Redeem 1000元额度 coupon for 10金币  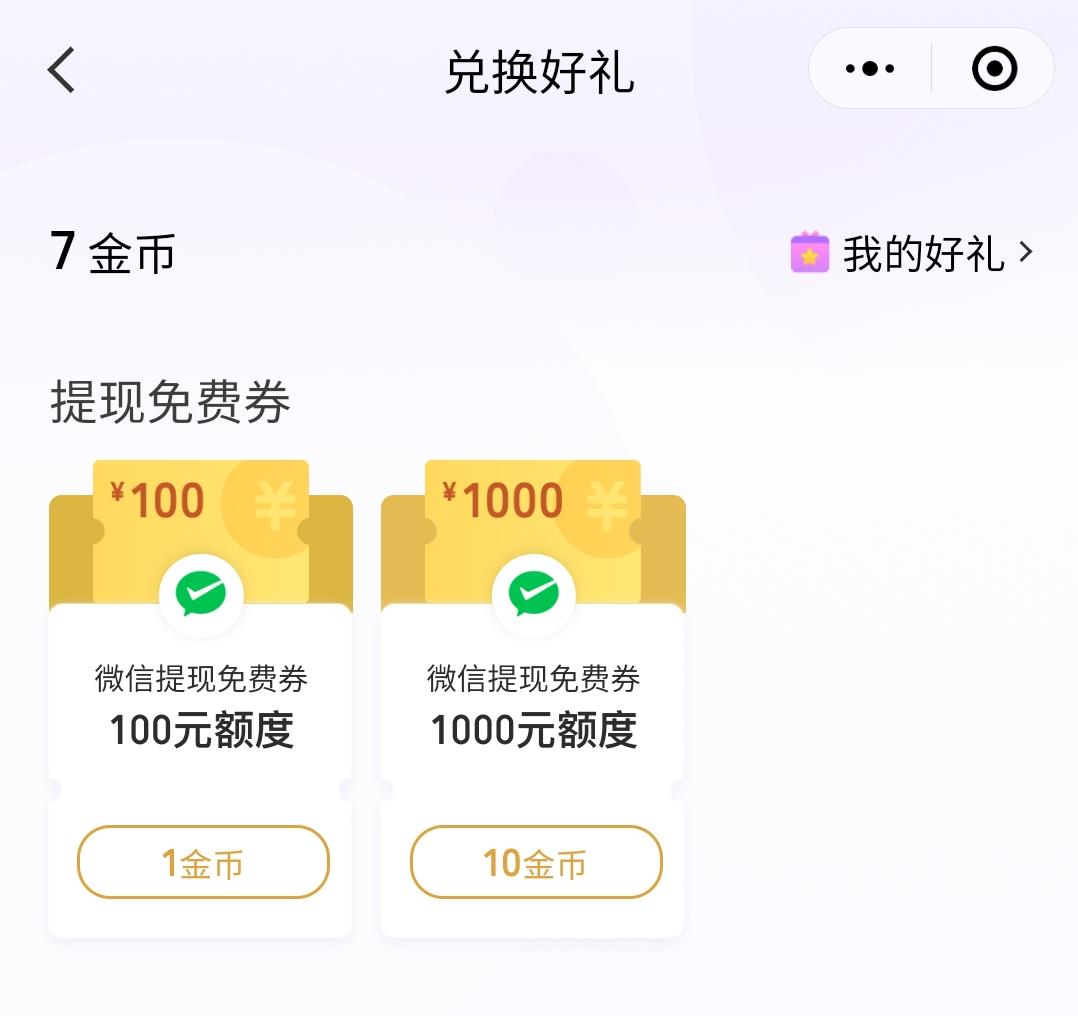536,862
